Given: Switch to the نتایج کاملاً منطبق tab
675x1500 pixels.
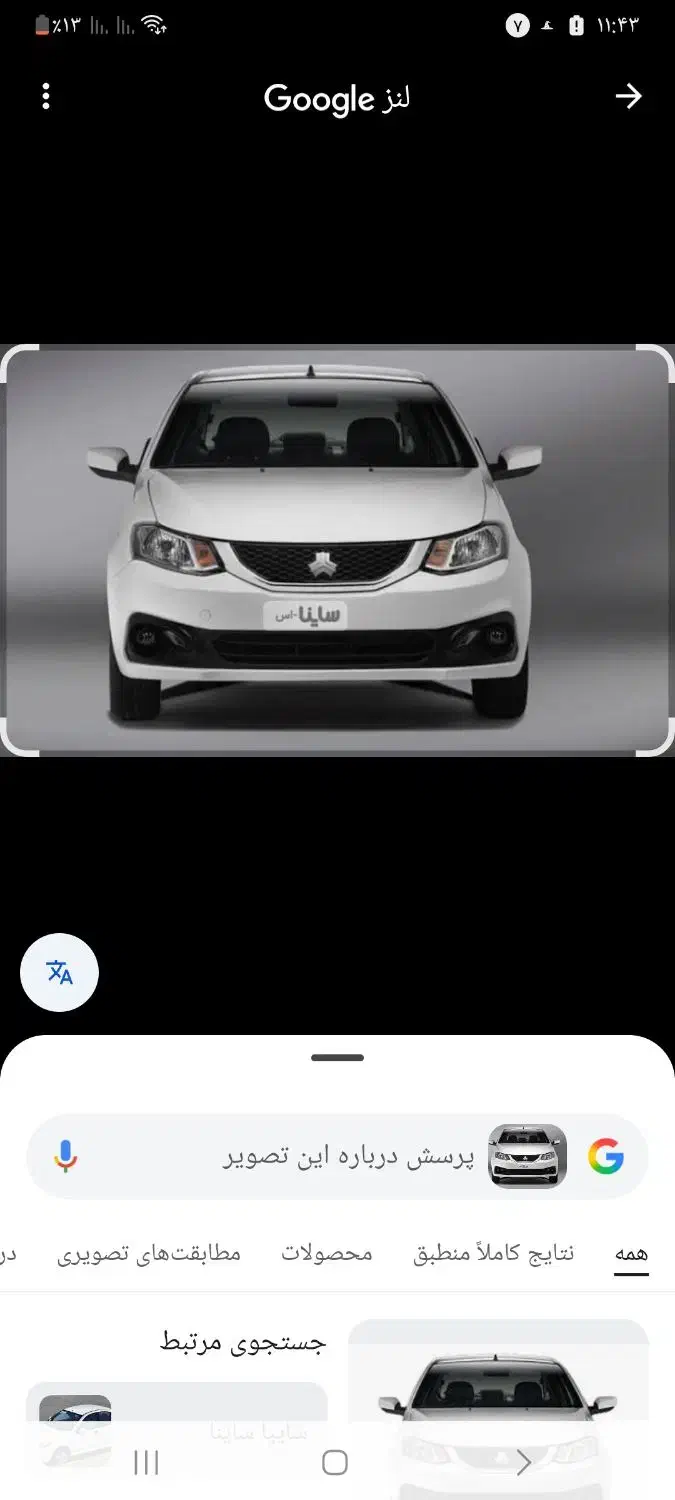Looking at the screenshot, I should point(494,1253).
